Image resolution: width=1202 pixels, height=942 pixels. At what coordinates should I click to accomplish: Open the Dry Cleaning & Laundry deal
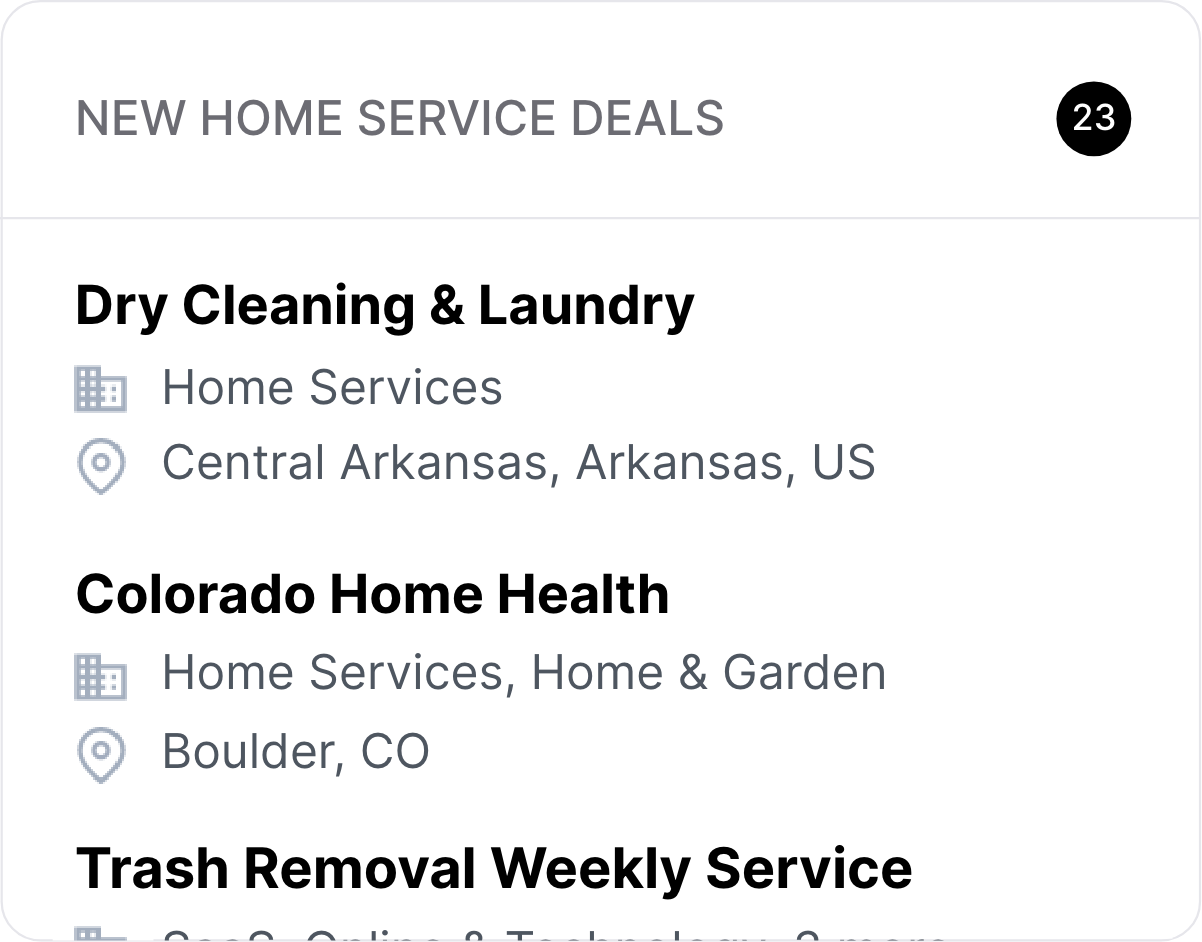385,306
